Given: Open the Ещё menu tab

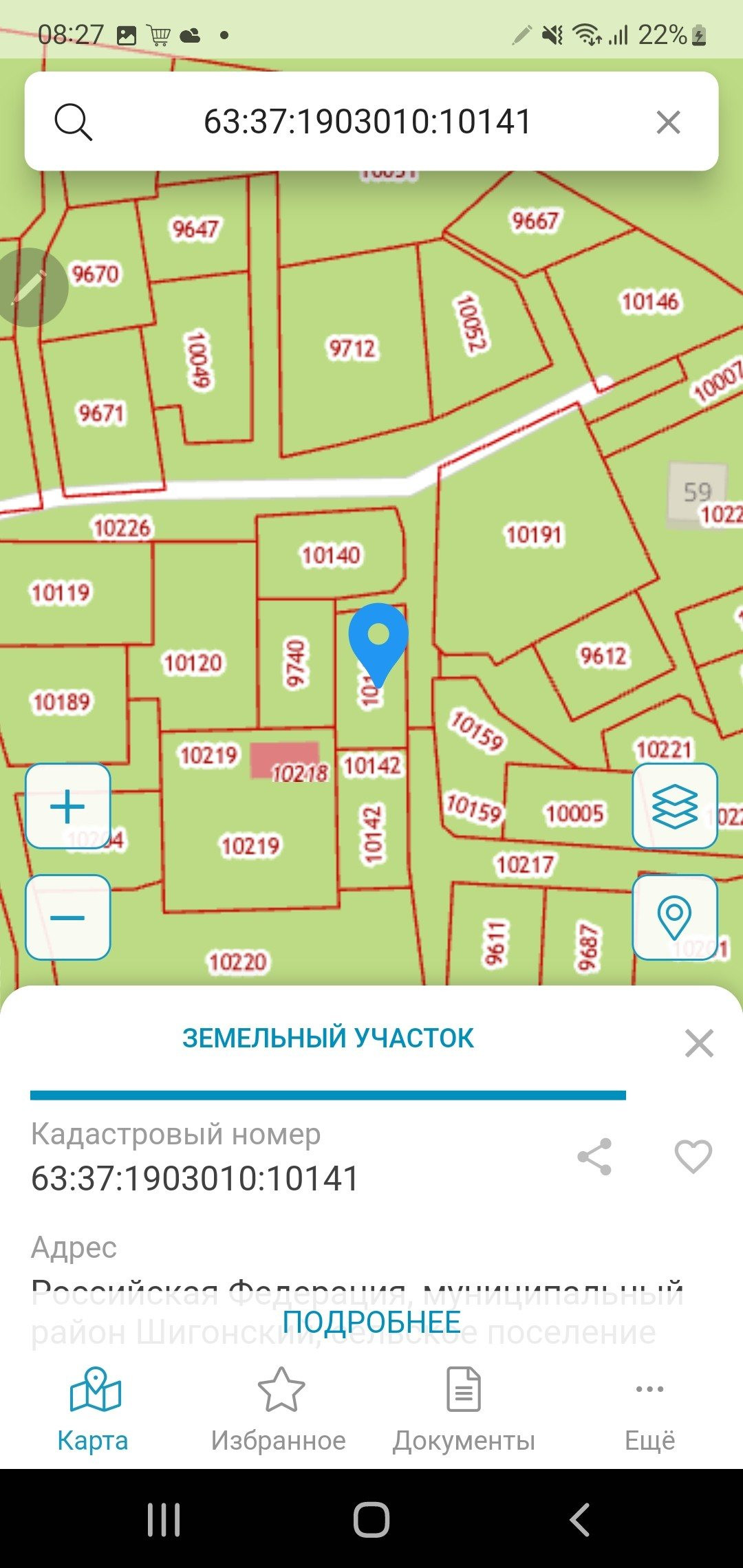Looking at the screenshot, I should click(649, 1410).
